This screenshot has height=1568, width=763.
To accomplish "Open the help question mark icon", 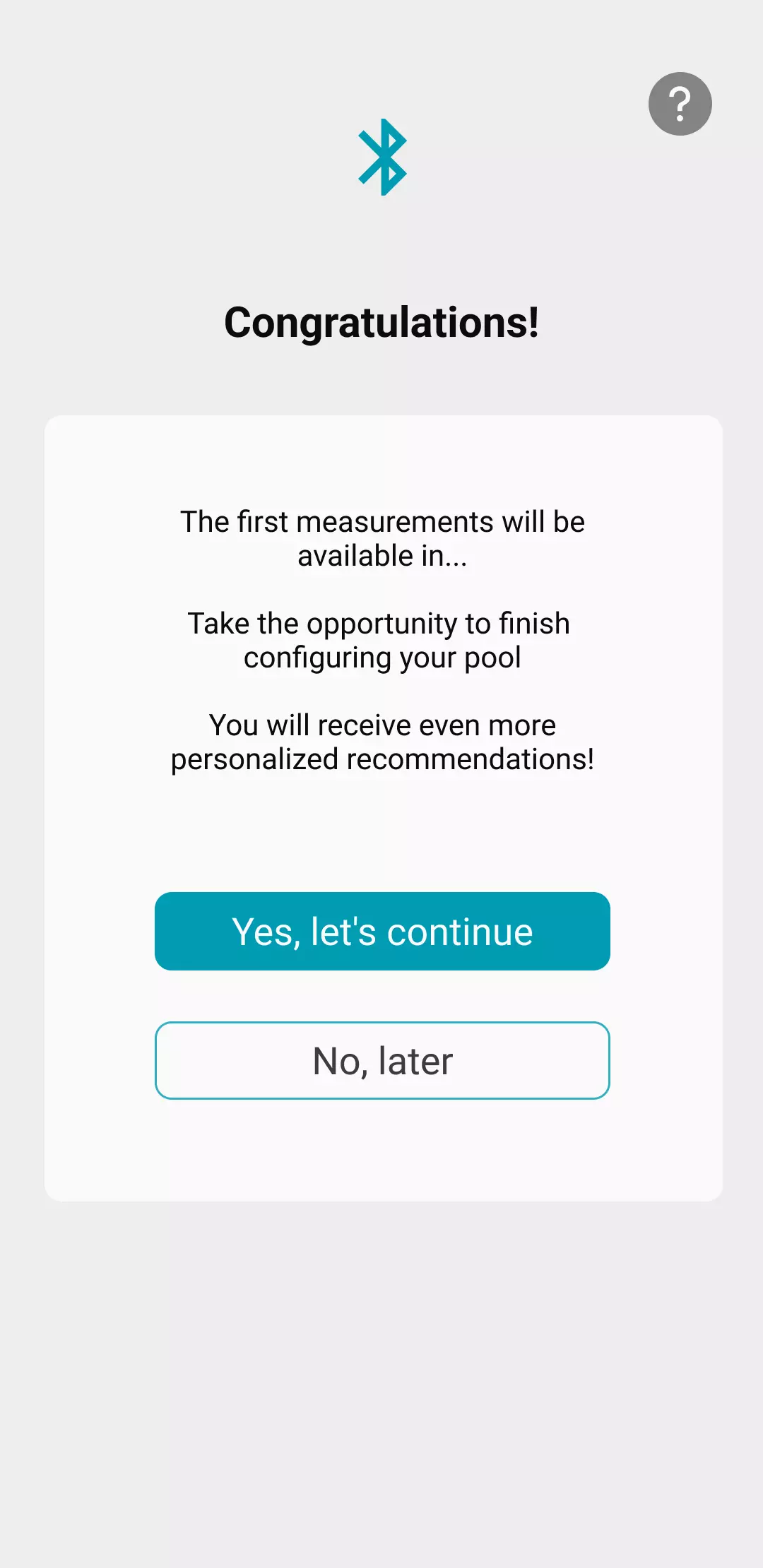I will pos(680,104).
